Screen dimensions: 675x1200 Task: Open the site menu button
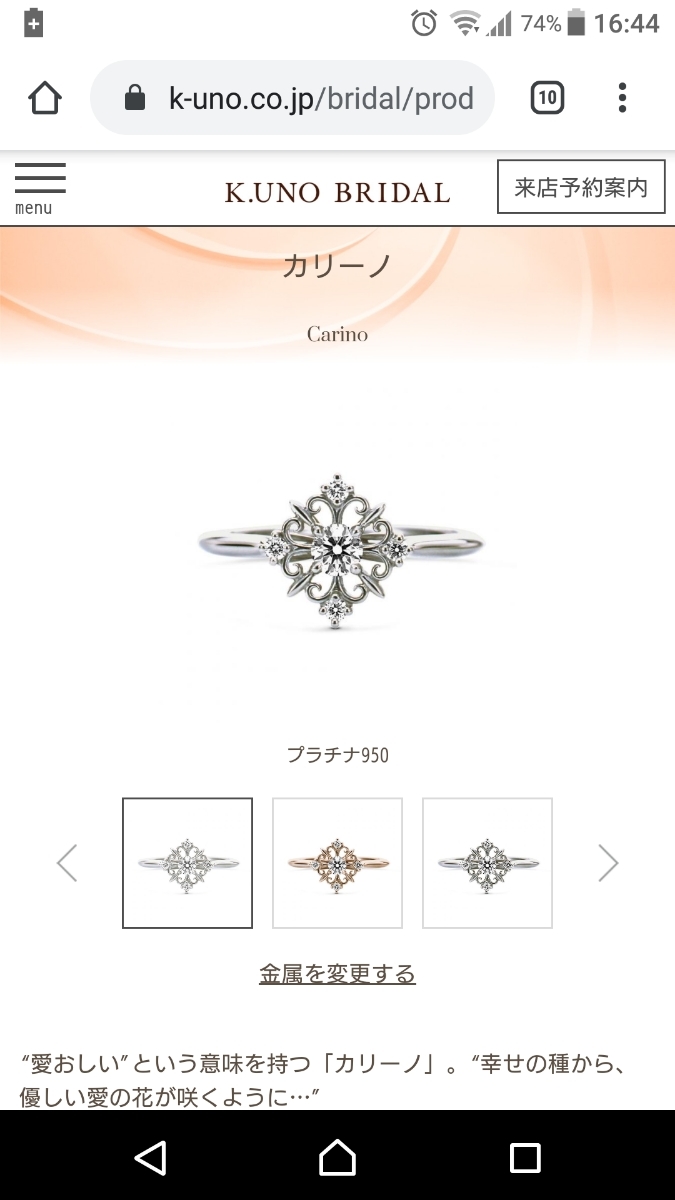[x=40, y=188]
